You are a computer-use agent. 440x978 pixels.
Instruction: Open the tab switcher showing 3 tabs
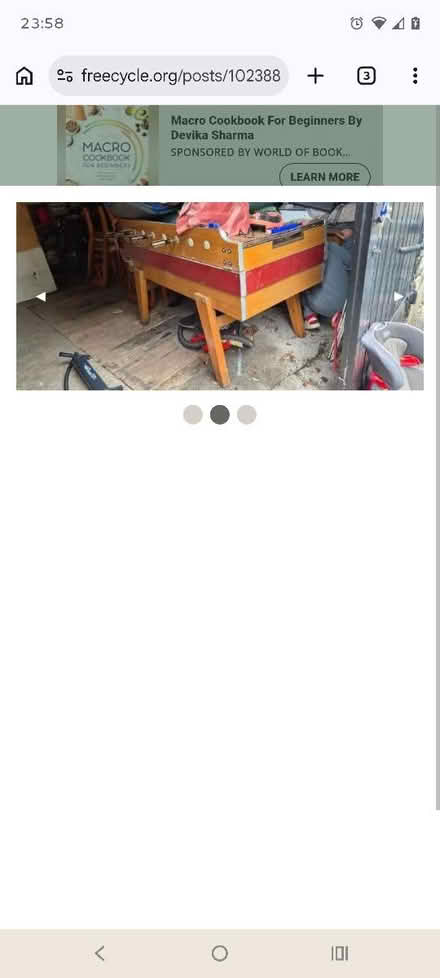pos(366,76)
